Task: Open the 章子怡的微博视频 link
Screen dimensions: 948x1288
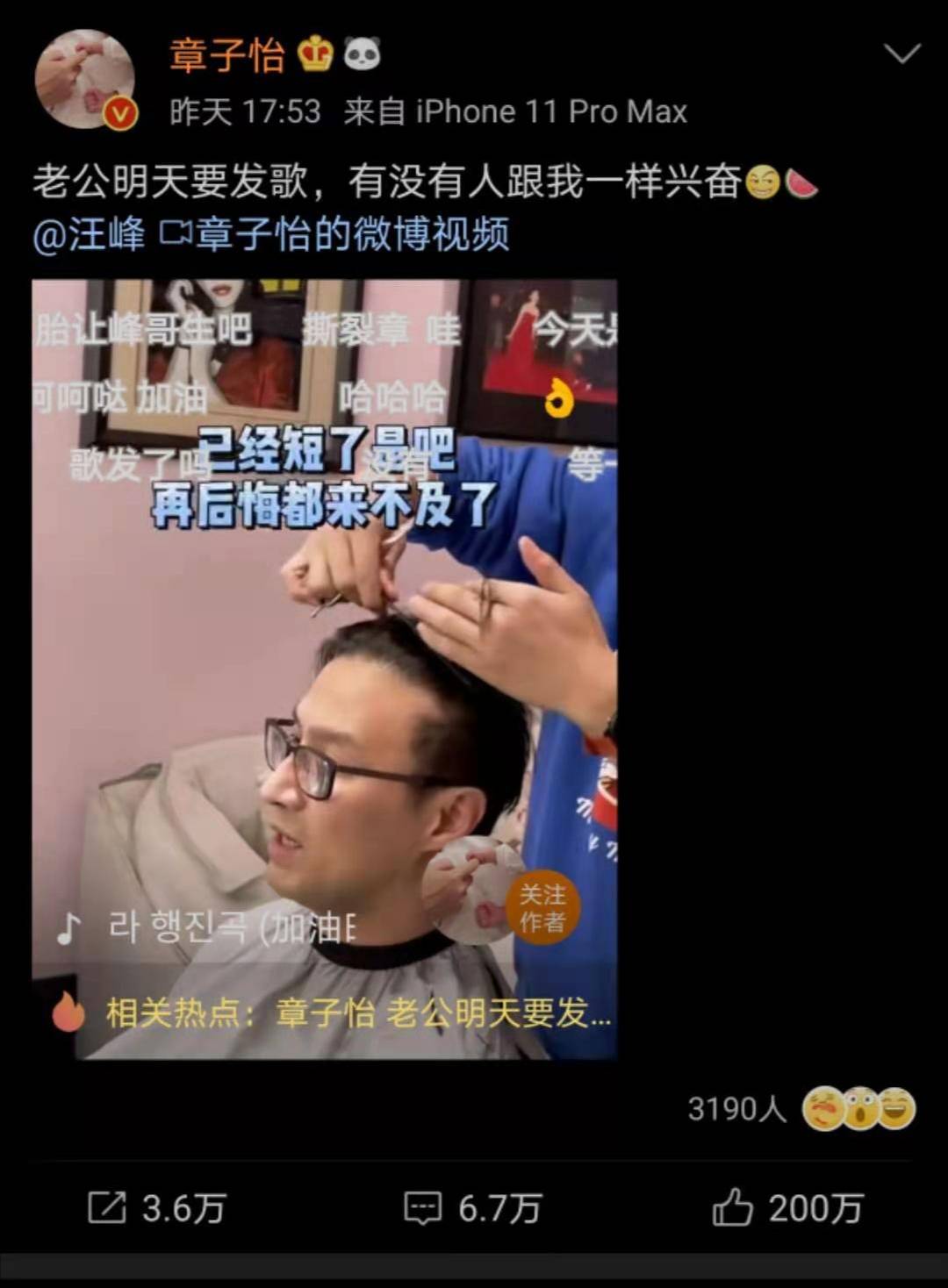Action: (335, 235)
